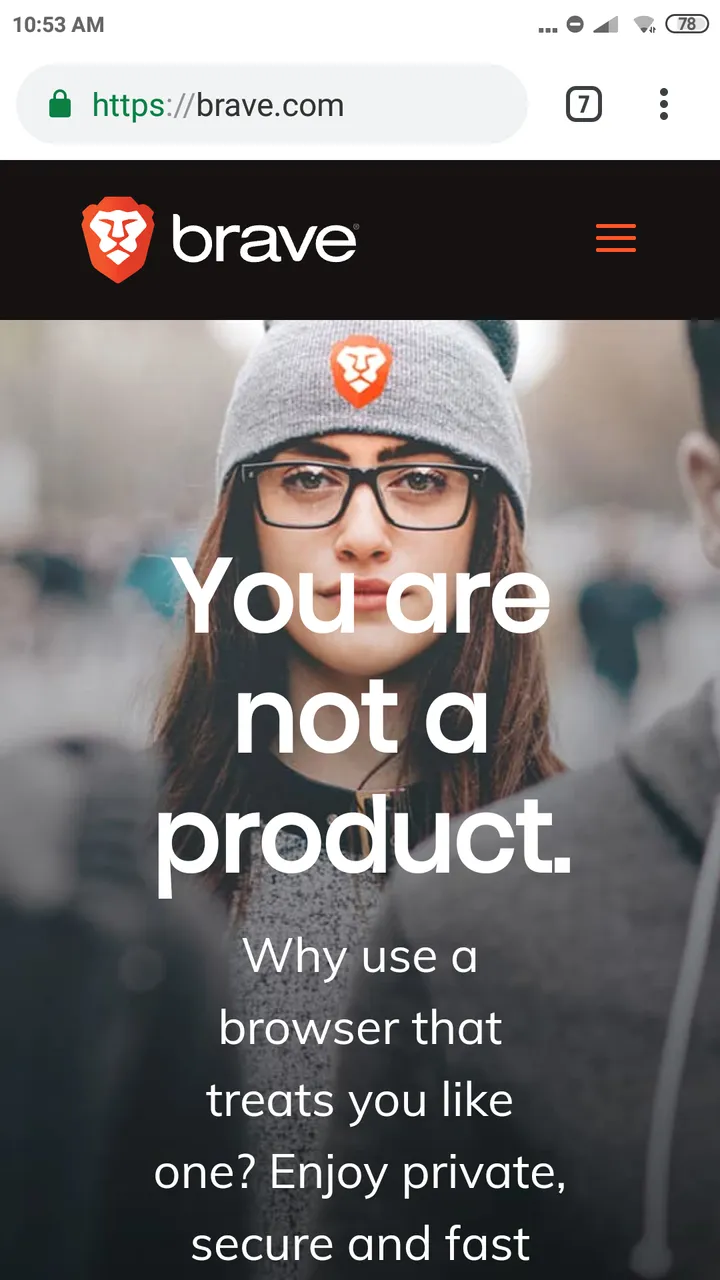Open the browser's three-dot overflow menu

[664, 104]
